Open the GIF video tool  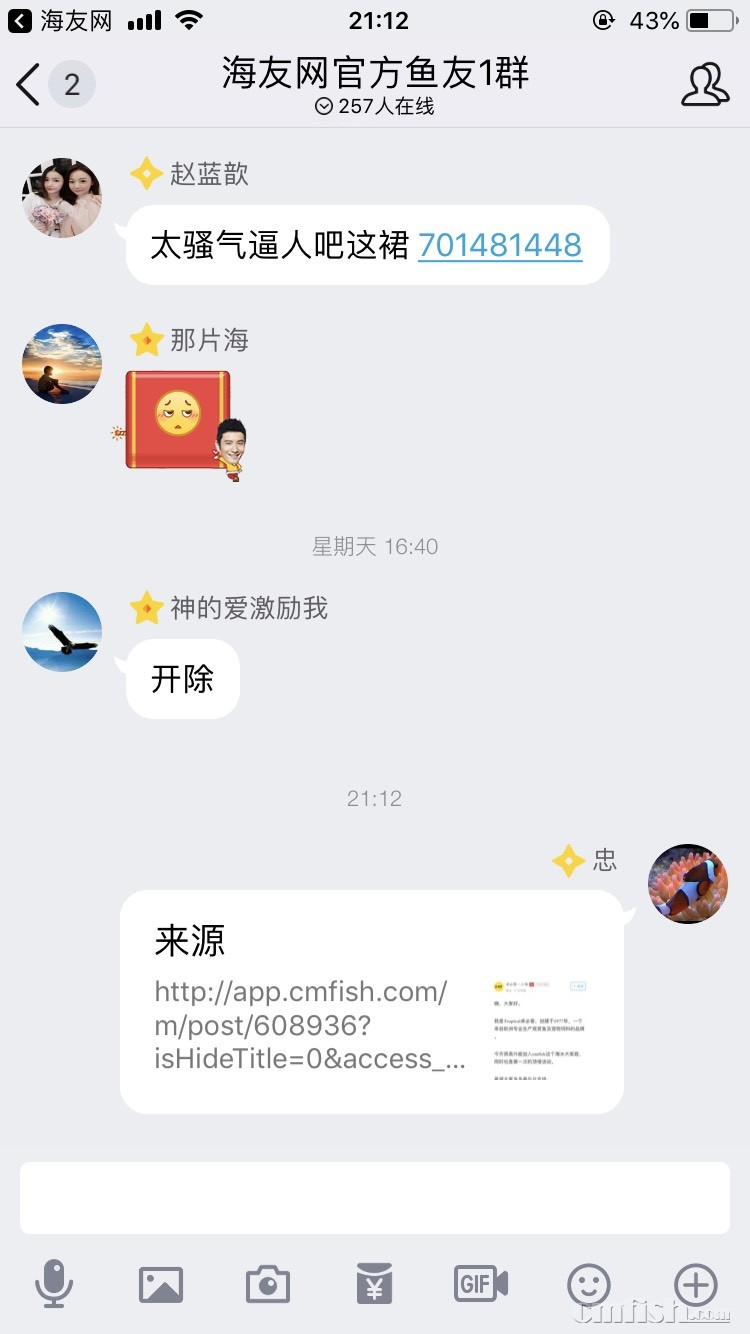[481, 1283]
